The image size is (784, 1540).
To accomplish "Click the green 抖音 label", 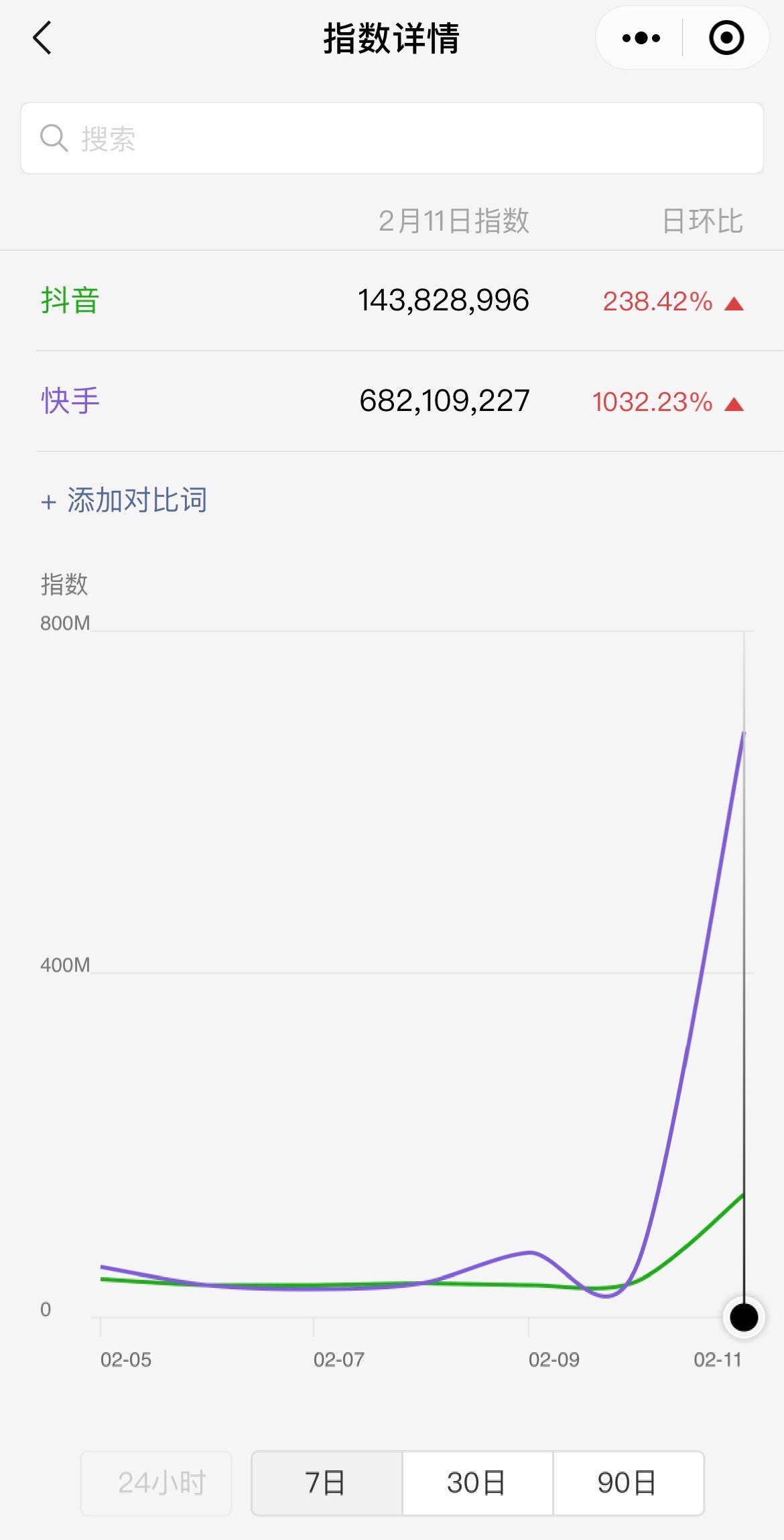I will click(69, 300).
